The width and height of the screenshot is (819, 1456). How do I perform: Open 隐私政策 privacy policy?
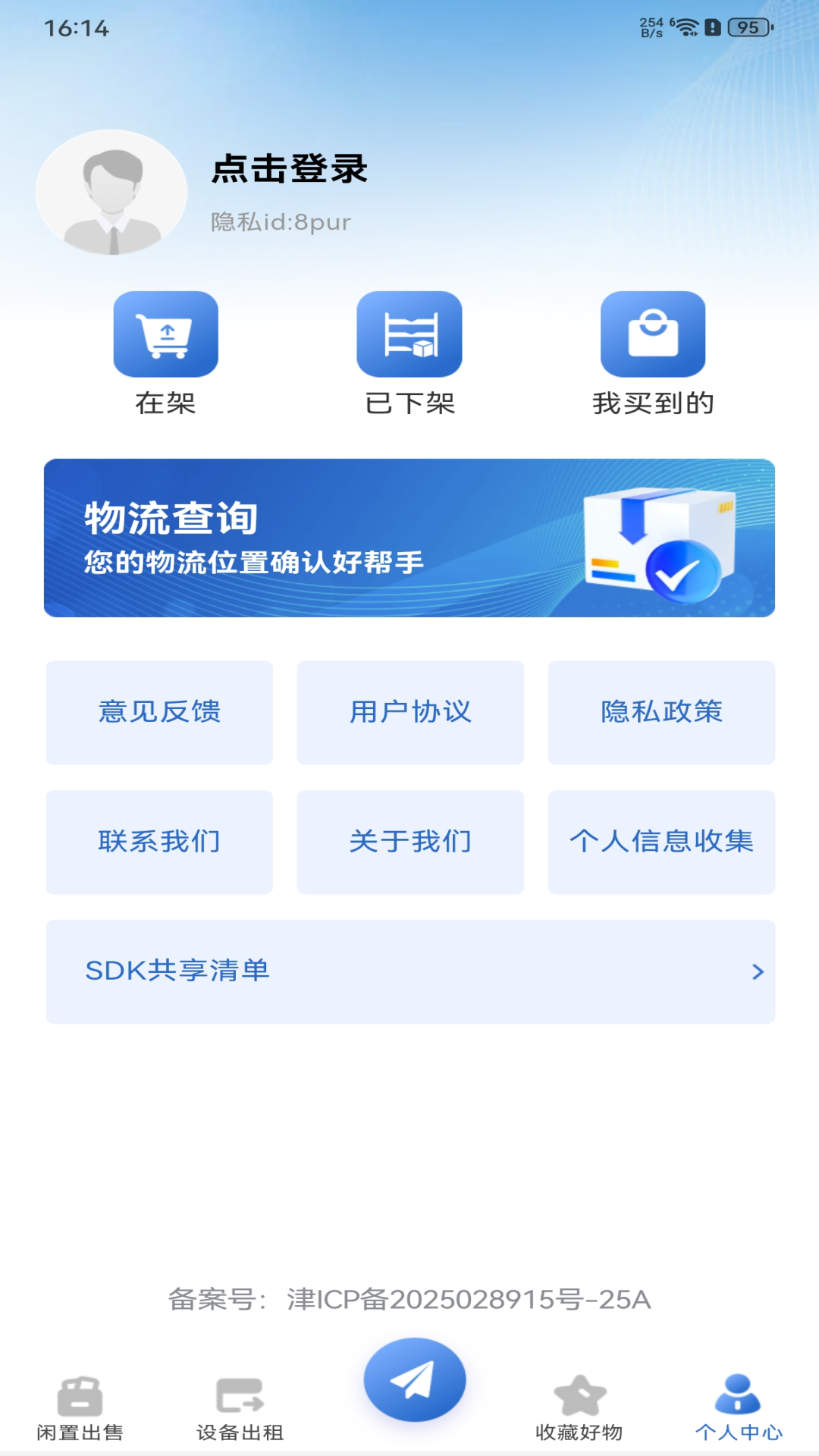[x=661, y=712]
